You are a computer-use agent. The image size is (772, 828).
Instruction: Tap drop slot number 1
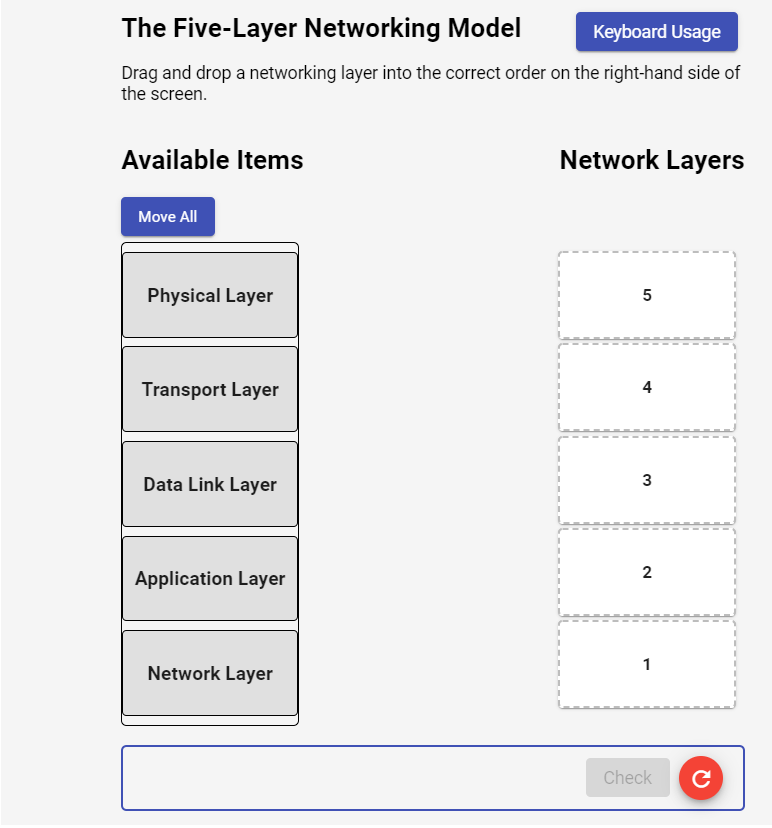pos(647,664)
